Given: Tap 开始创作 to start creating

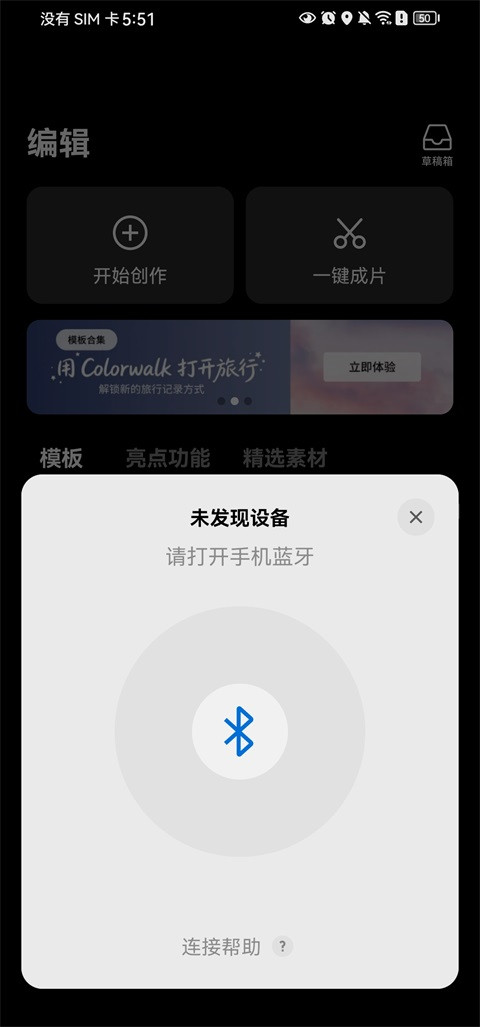Looking at the screenshot, I should [130, 245].
